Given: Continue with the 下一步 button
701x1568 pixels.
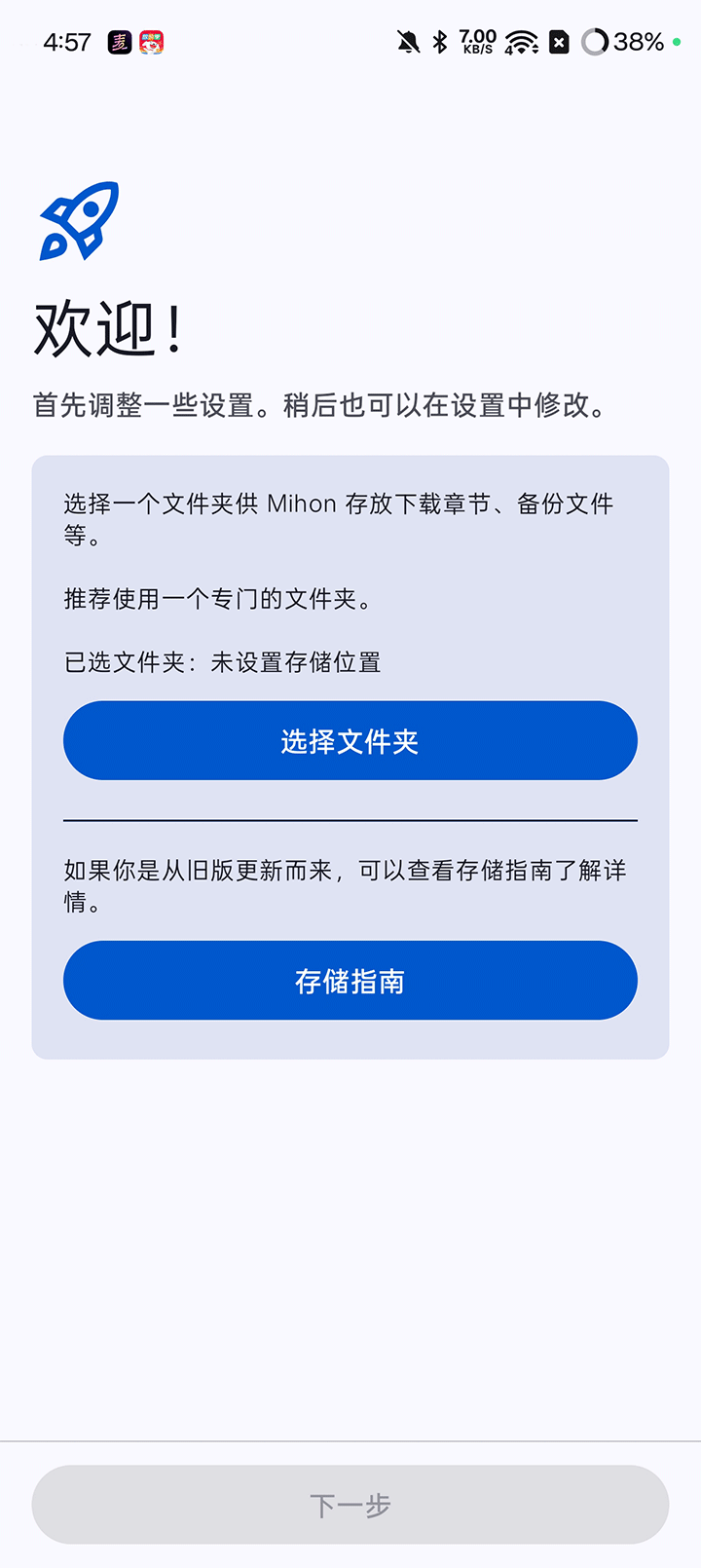Looking at the screenshot, I should tap(350, 1505).
